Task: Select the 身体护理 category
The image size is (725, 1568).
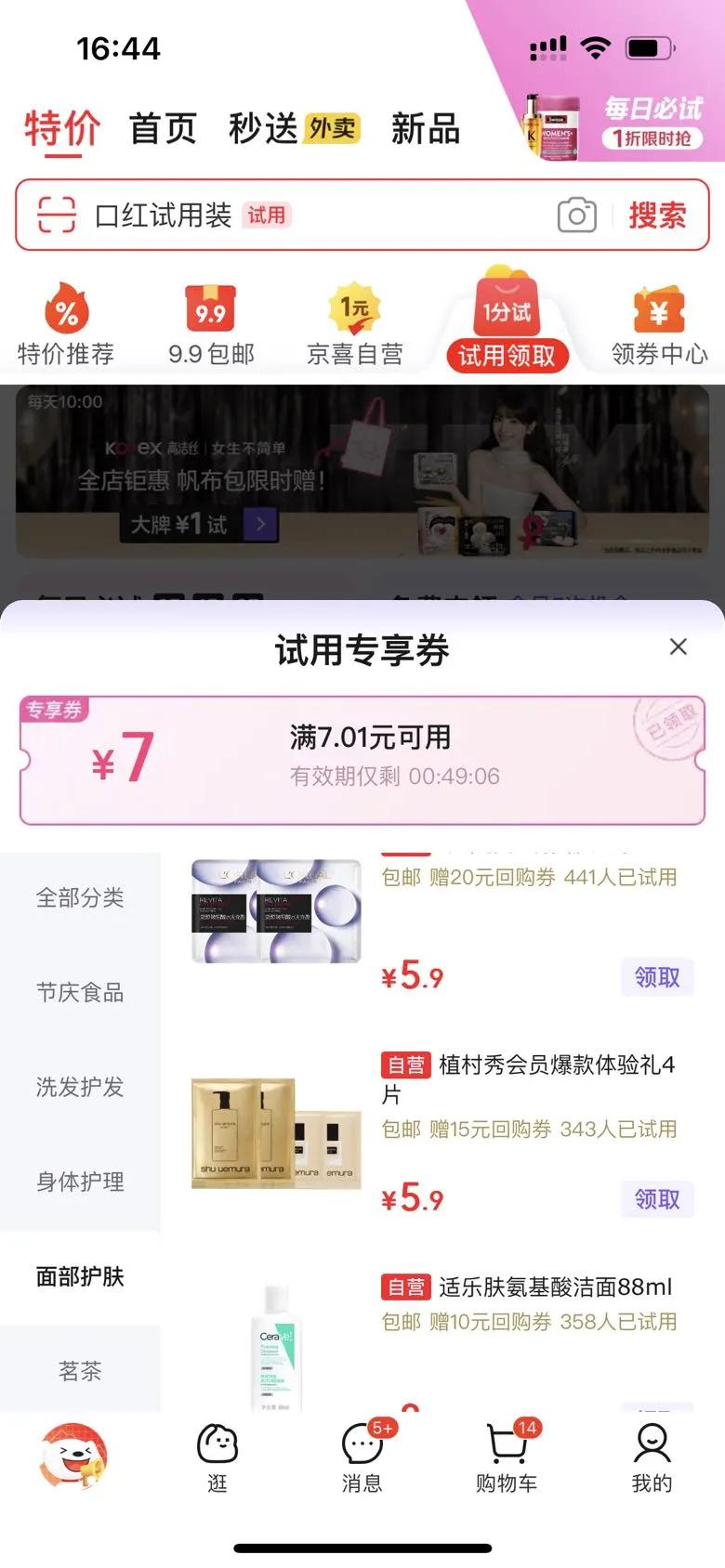Action: click(x=80, y=1182)
